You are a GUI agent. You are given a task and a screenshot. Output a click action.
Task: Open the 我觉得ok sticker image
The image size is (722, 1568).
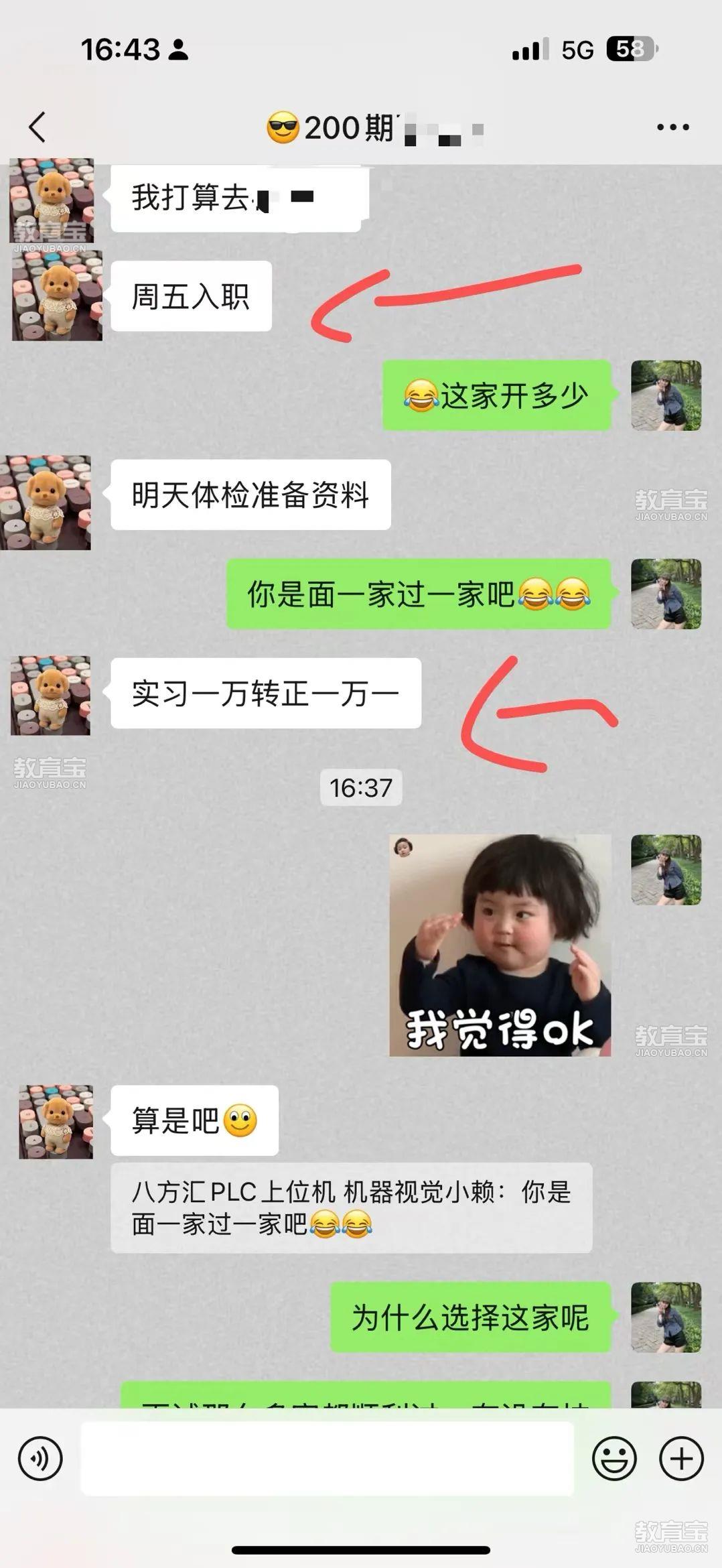pyautogui.click(x=500, y=945)
